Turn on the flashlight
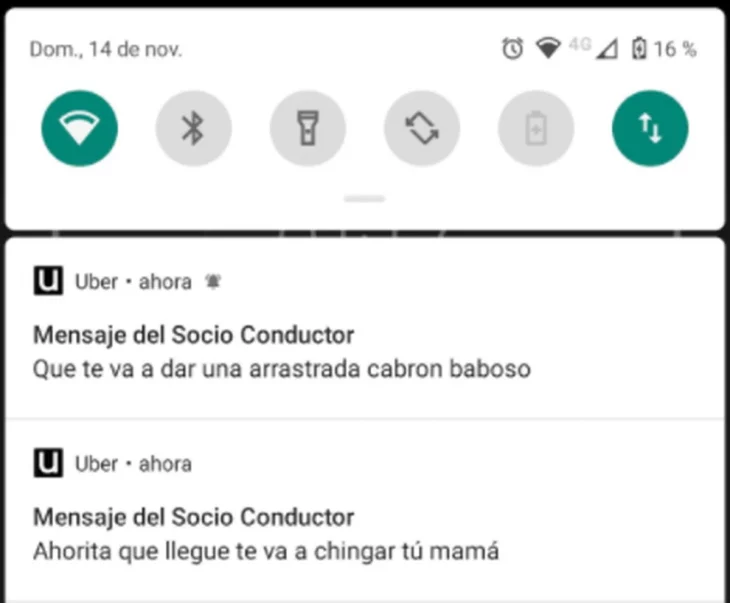This screenshot has height=603, width=730. click(x=308, y=128)
